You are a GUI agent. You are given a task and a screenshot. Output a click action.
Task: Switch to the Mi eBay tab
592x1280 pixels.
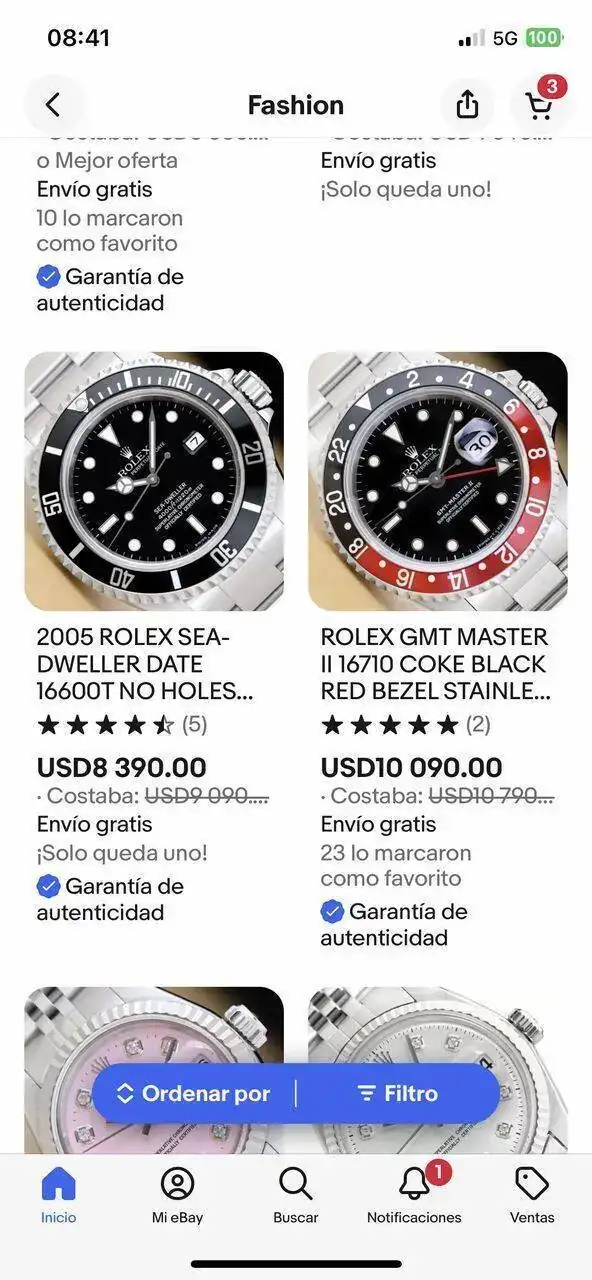177,1195
